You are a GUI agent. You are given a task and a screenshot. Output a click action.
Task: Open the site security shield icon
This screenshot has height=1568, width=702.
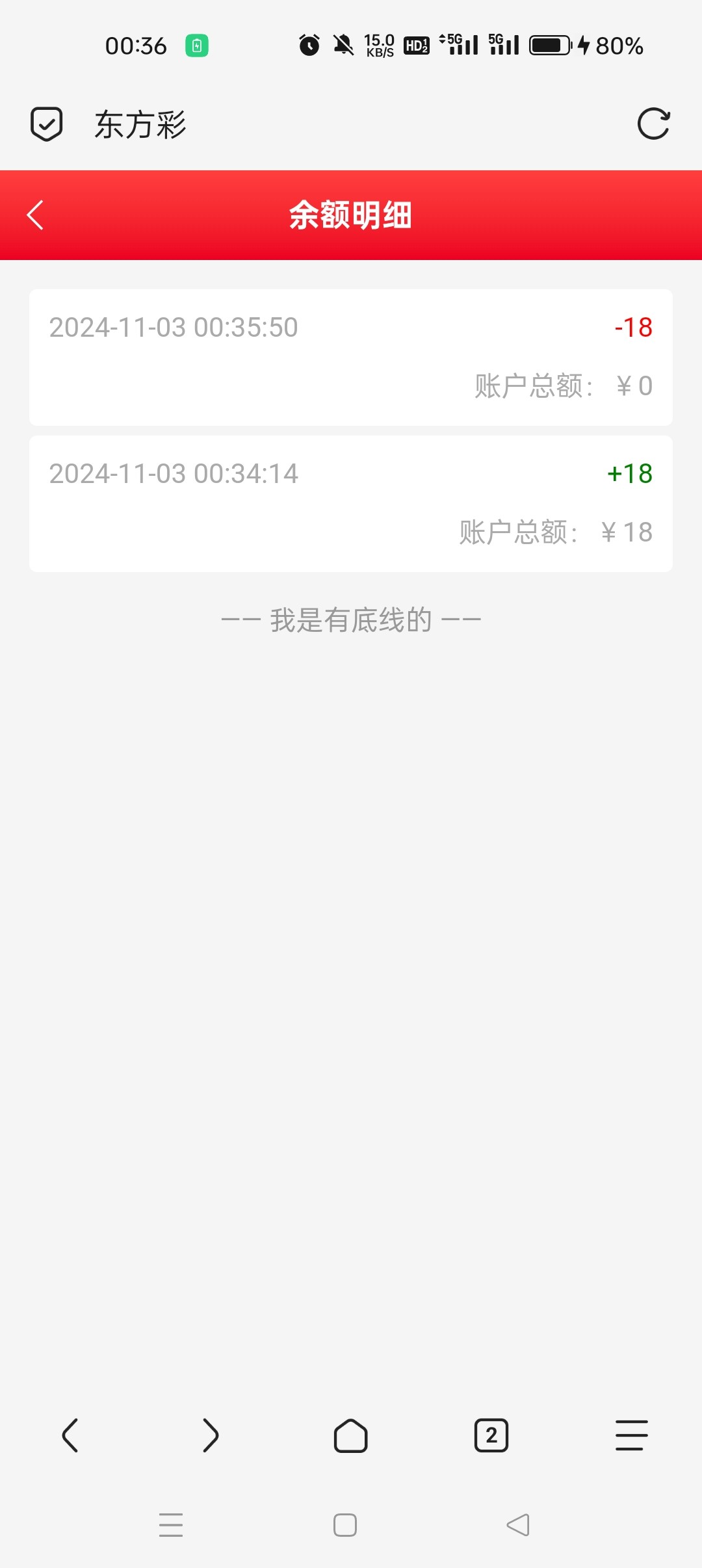pyautogui.click(x=47, y=124)
